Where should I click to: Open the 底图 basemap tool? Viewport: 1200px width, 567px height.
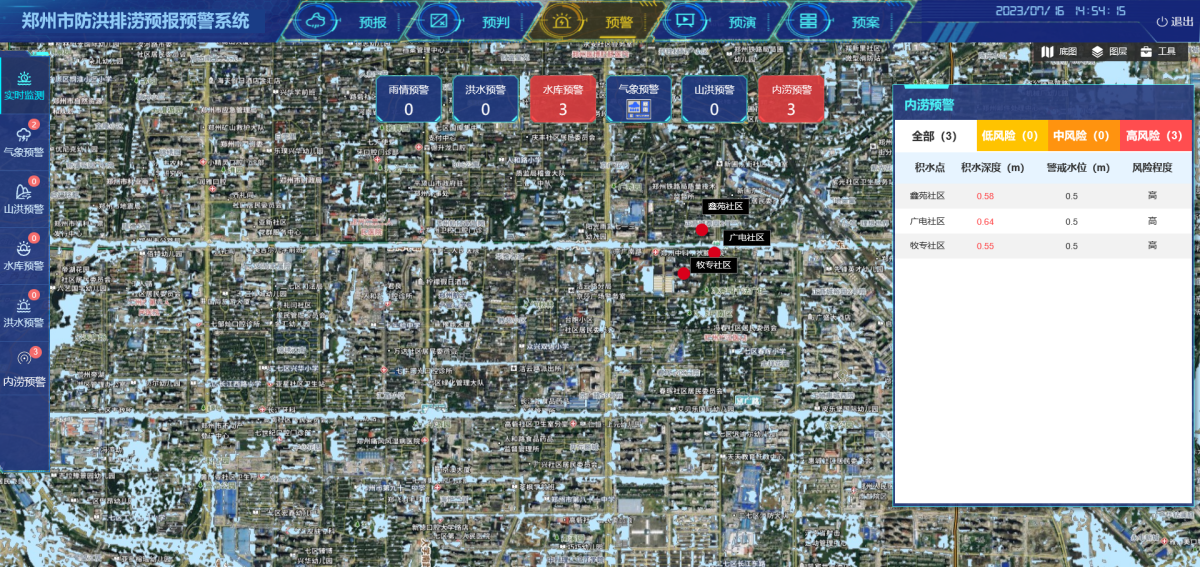coord(1059,52)
